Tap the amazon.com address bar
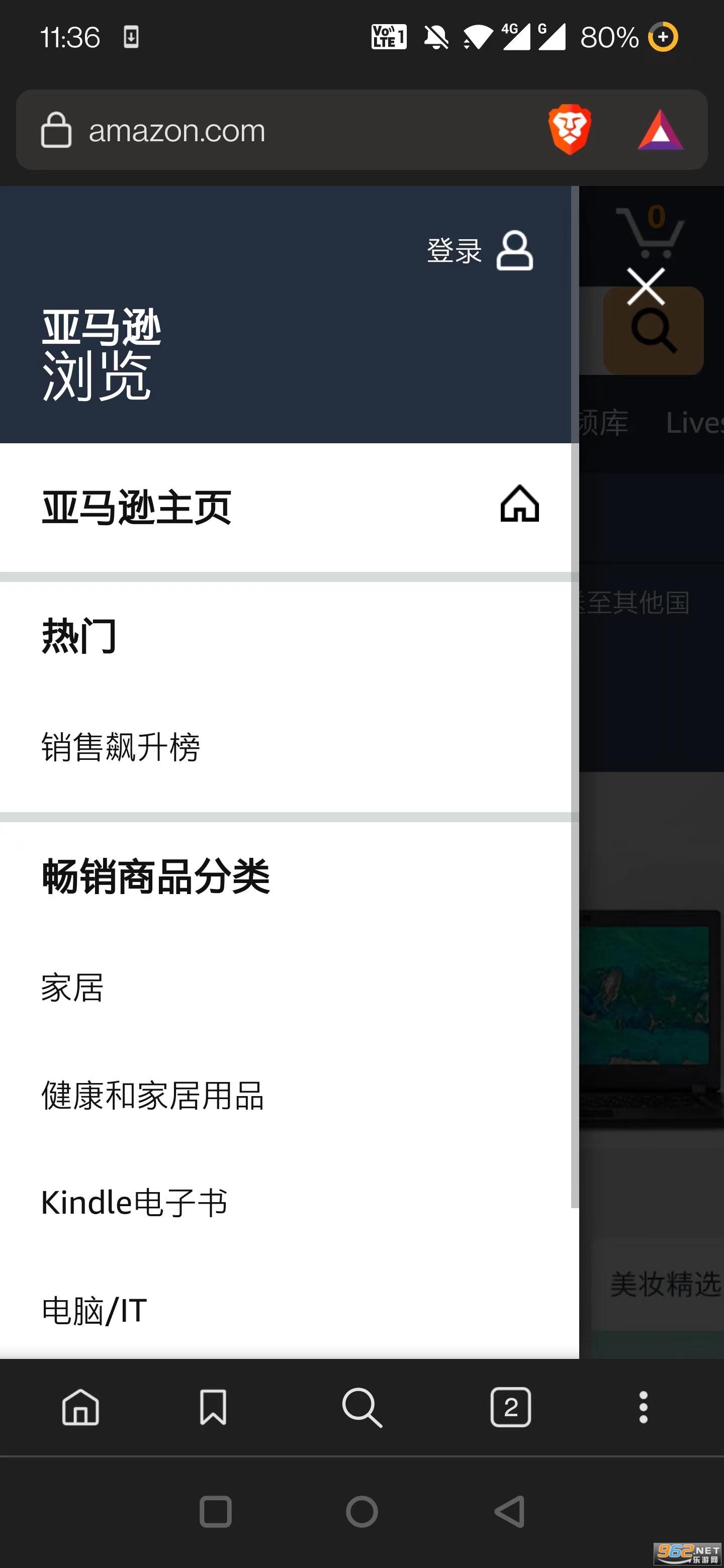 (274, 130)
